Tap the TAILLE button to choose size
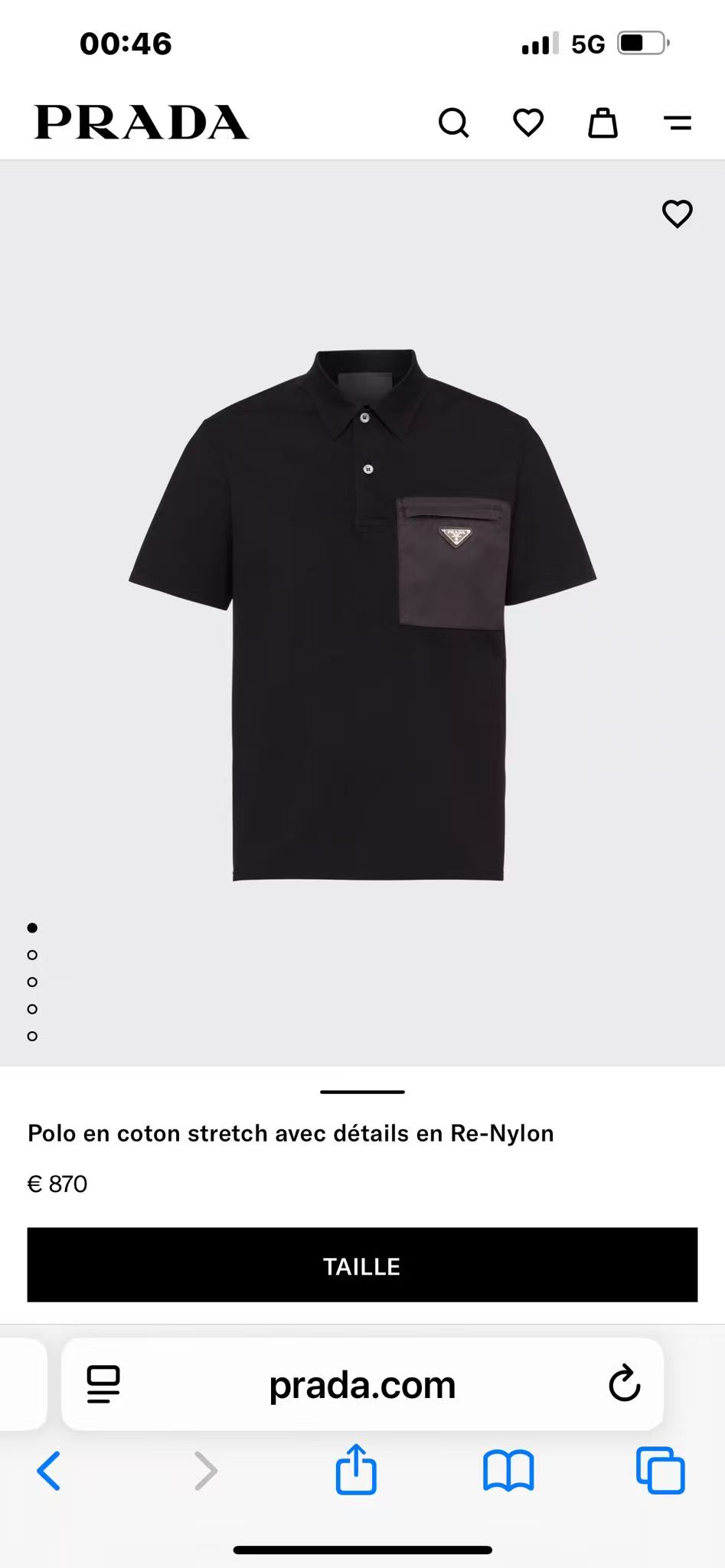The image size is (725, 1568). (362, 1266)
